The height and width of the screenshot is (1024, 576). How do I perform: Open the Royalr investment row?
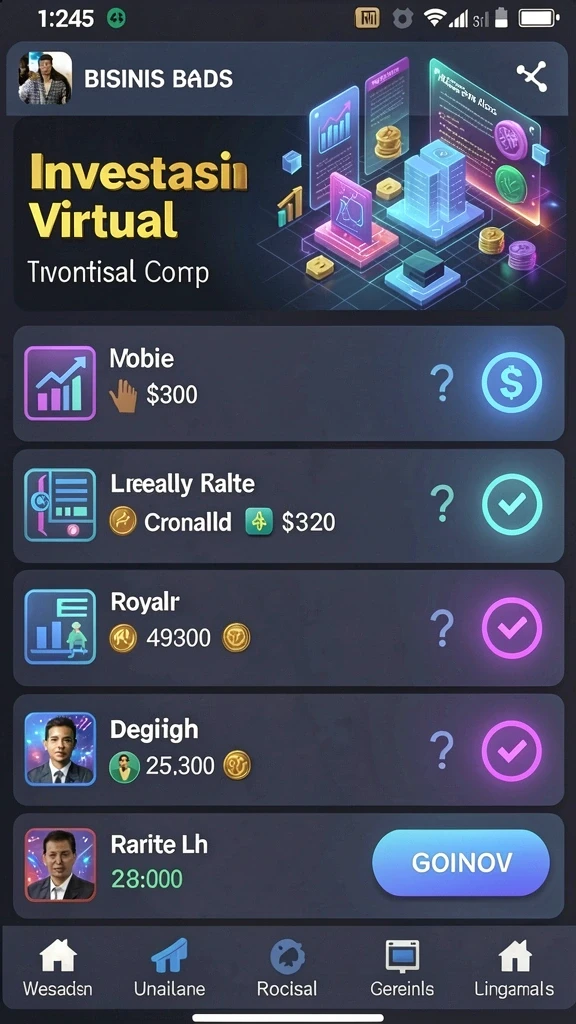289,628
